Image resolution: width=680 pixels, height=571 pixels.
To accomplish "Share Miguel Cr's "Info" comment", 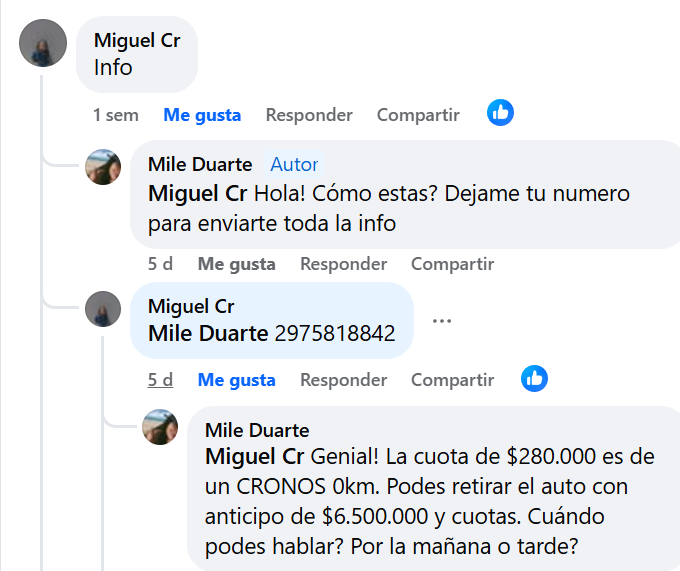I will point(418,115).
